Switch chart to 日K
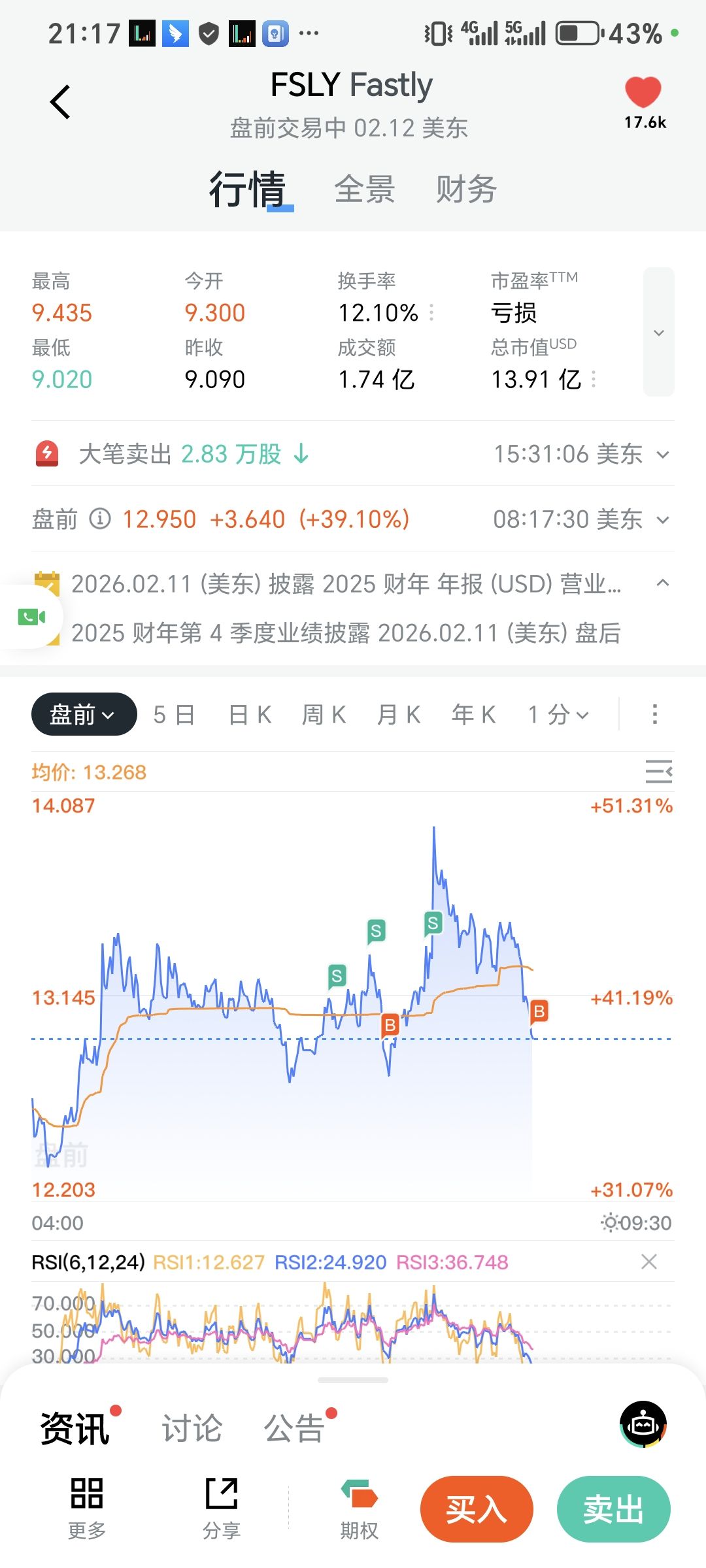 click(250, 715)
